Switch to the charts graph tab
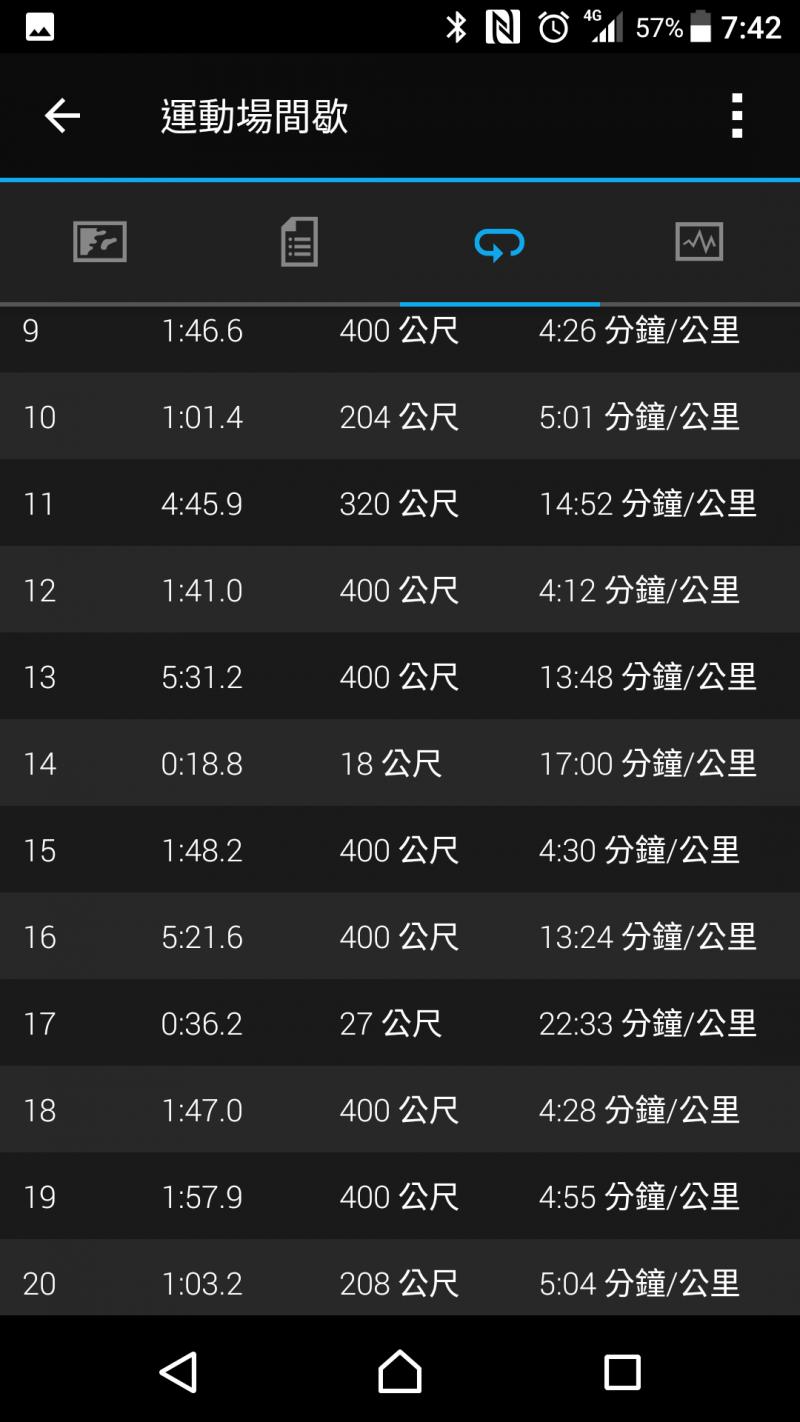 [x=699, y=242]
